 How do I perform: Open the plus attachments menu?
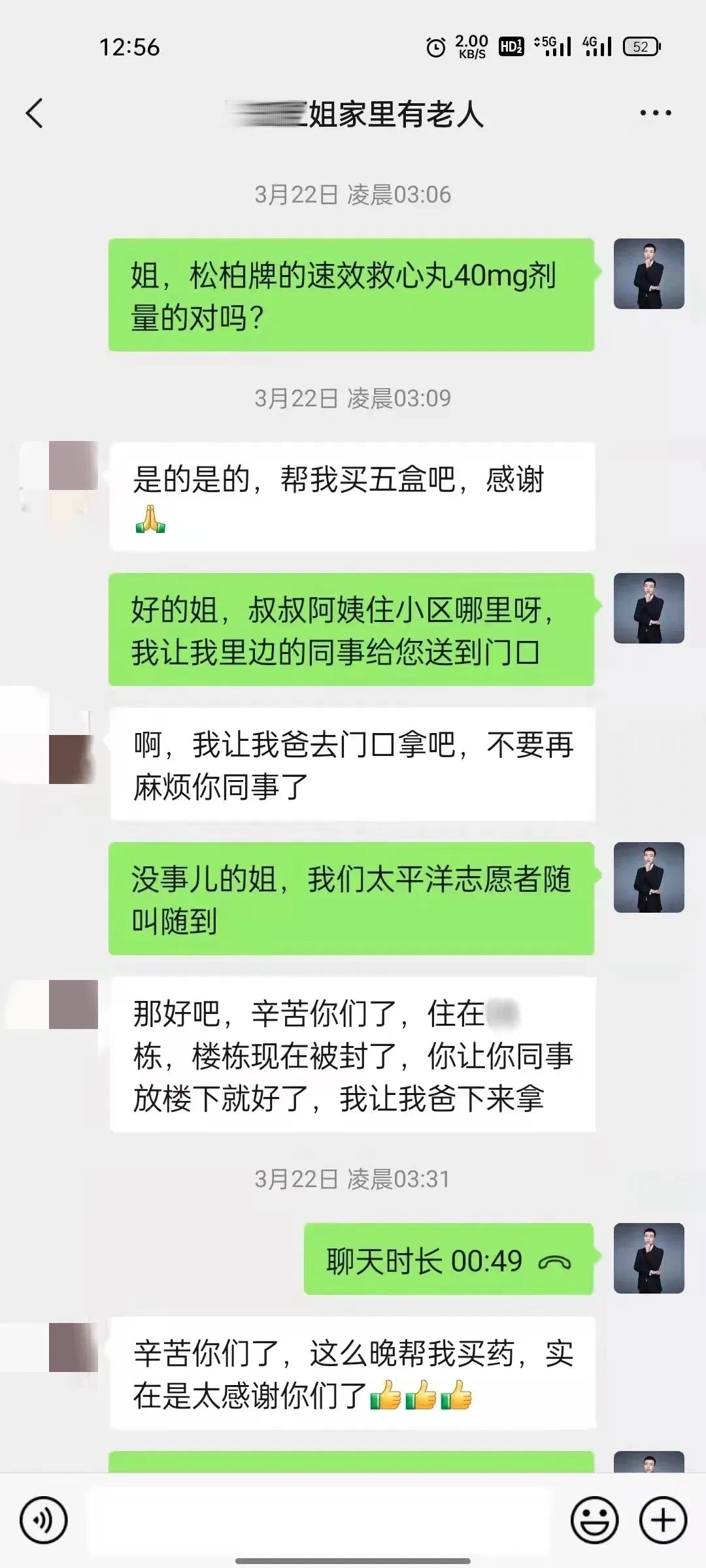click(x=663, y=1520)
